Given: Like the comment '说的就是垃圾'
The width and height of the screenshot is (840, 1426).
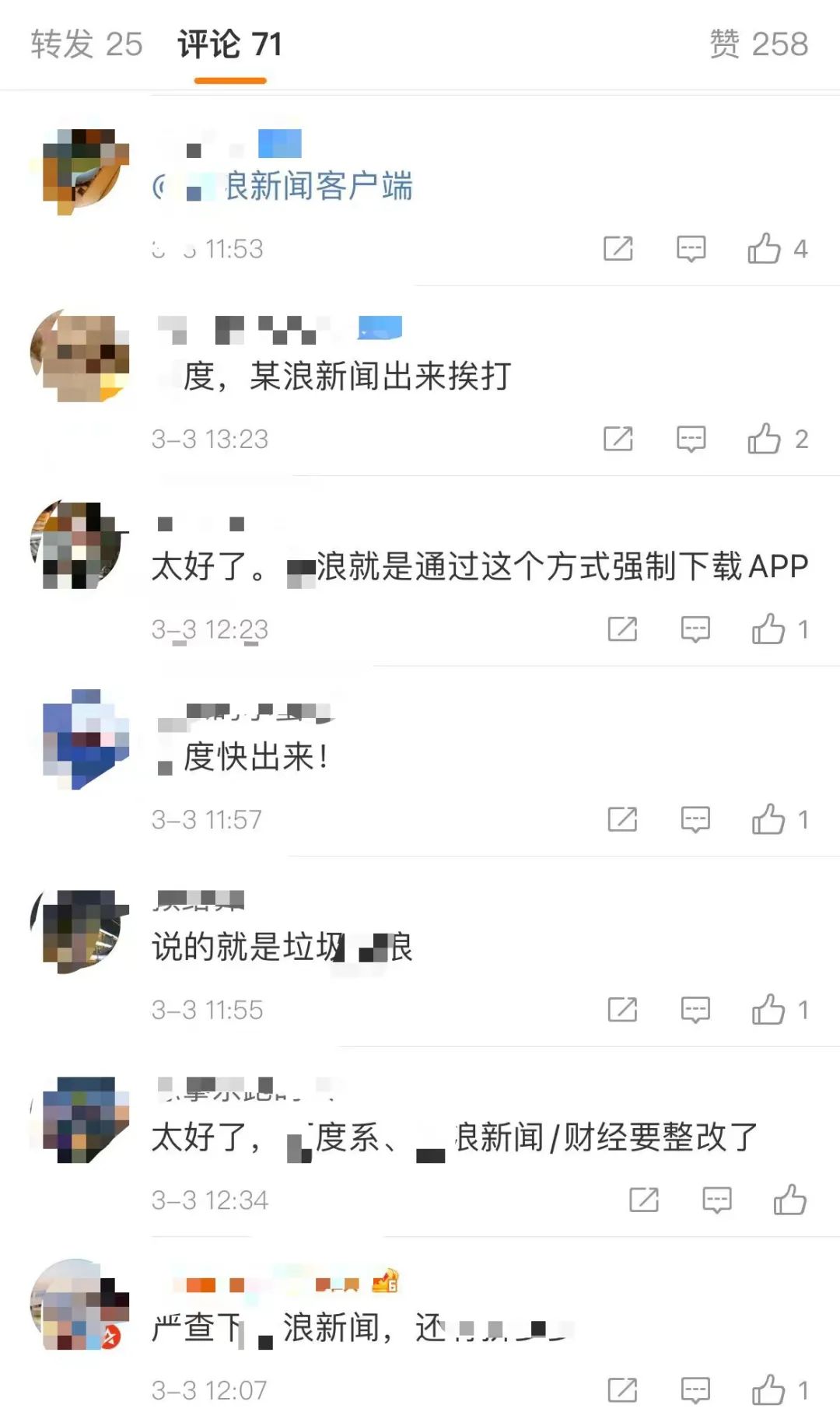Looking at the screenshot, I should pos(768,1010).
